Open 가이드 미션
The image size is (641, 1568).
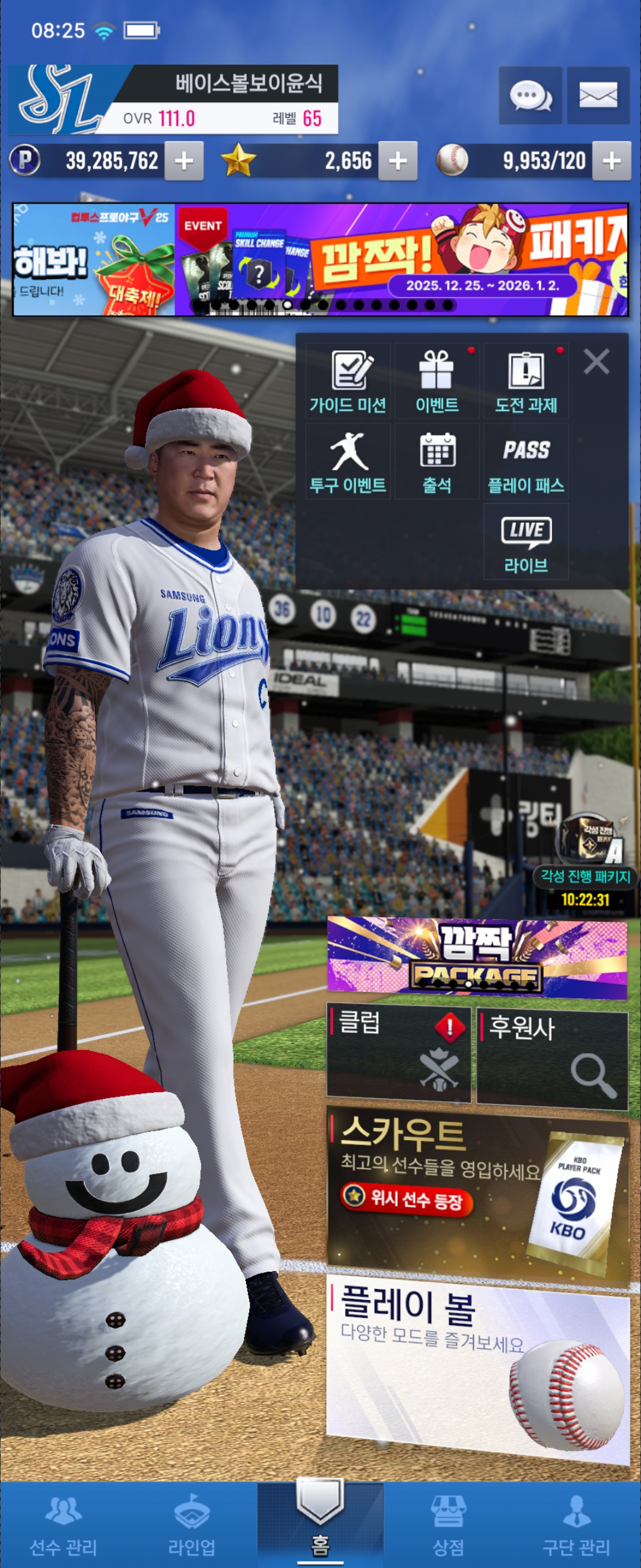pos(348,381)
